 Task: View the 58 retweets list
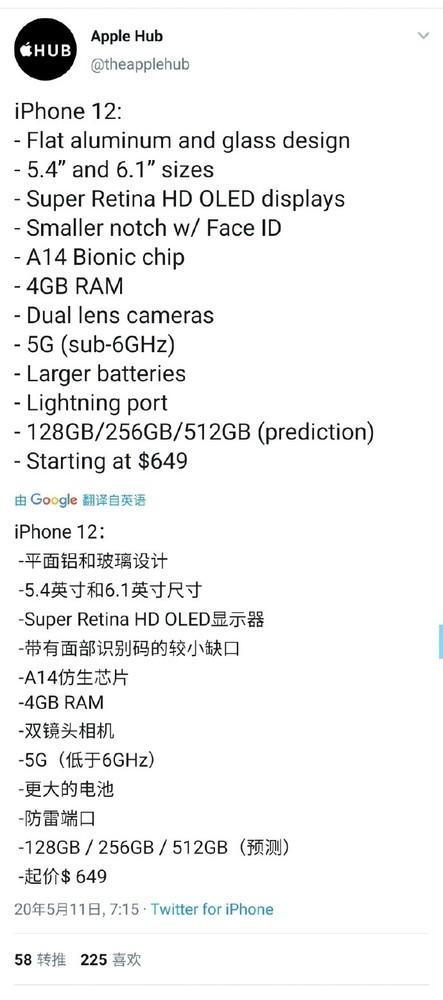(x=40, y=959)
